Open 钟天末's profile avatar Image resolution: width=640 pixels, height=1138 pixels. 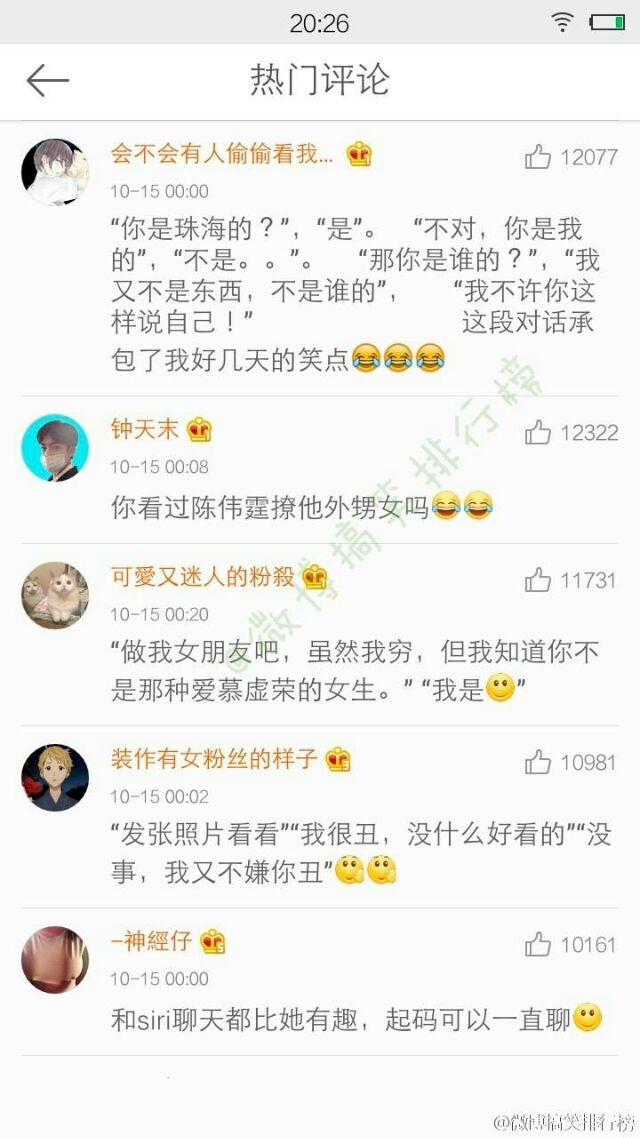(55, 448)
